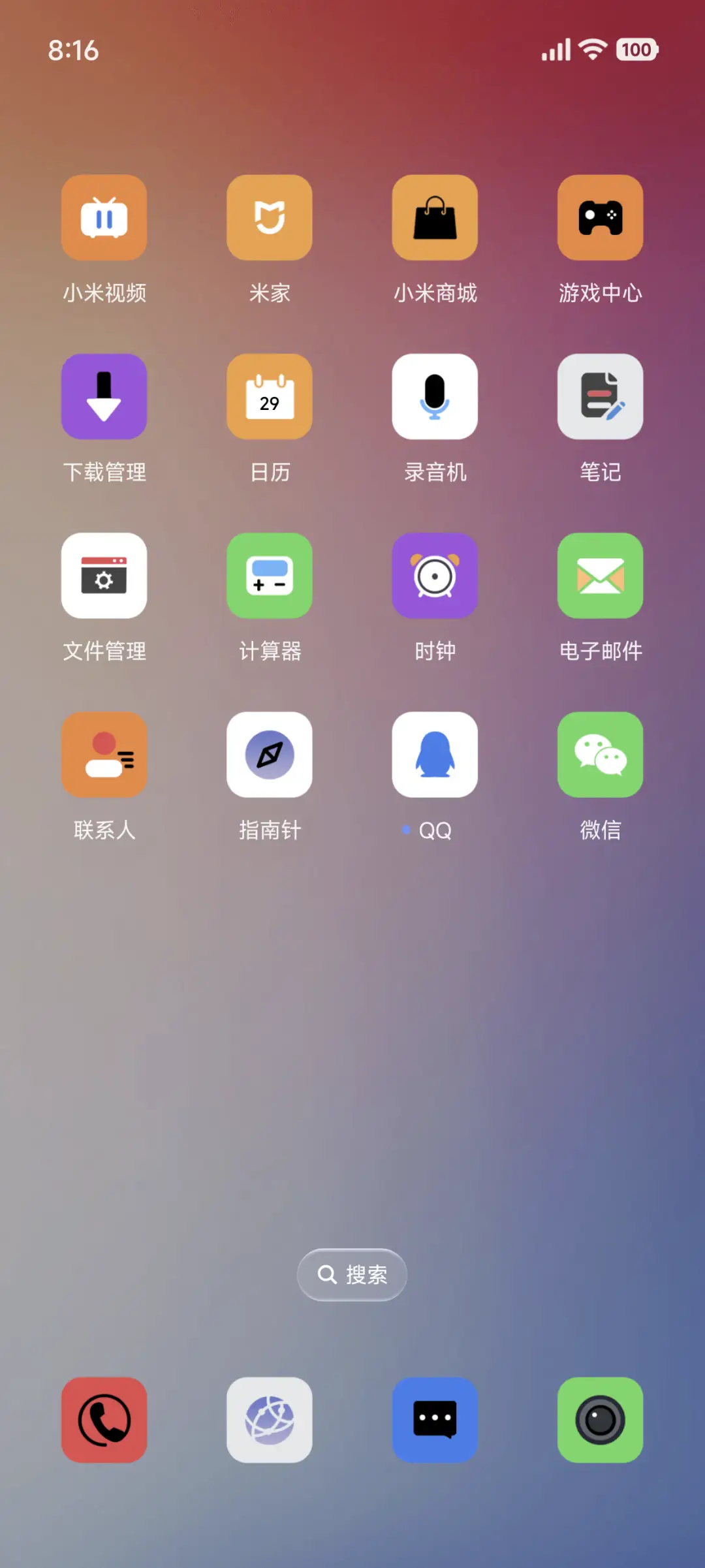The image size is (705, 1568).
Task: Launch 微信 WeChat
Action: pyautogui.click(x=600, y=754)
